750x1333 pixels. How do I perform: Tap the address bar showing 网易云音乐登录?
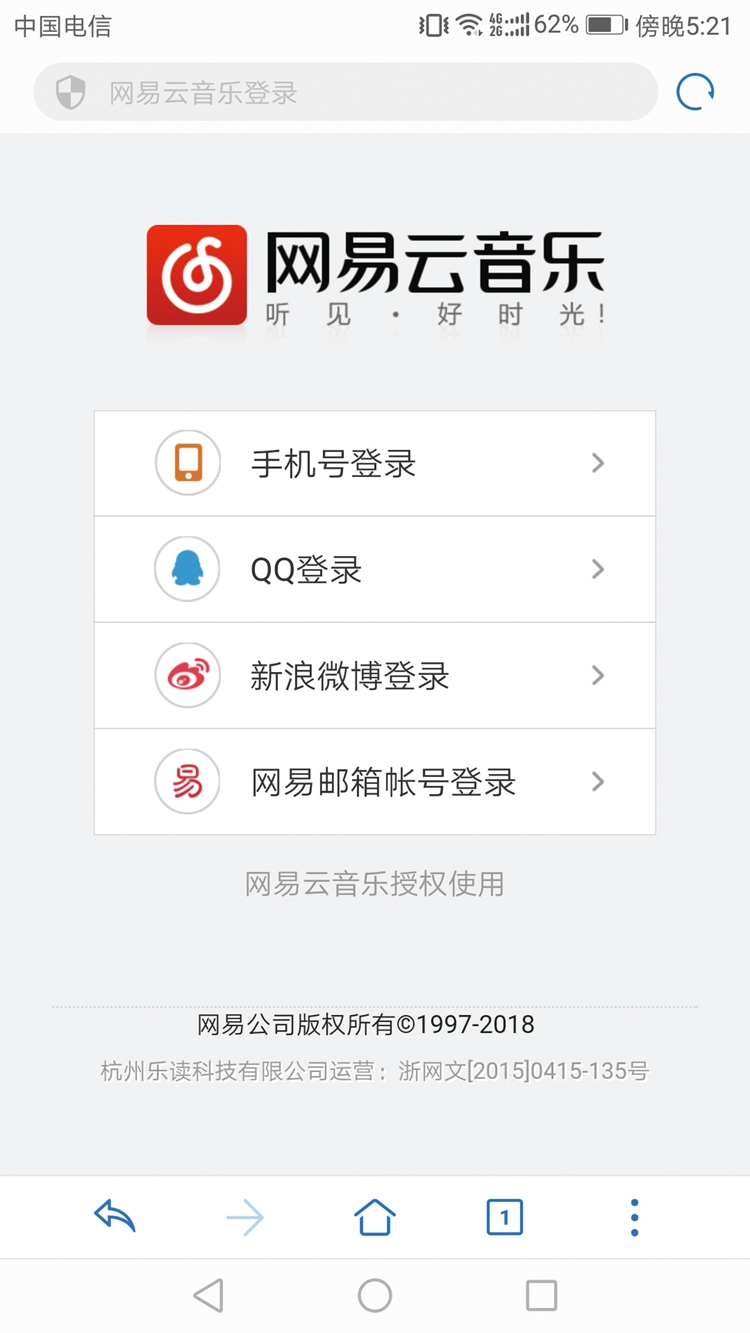[x=345, y=92]
